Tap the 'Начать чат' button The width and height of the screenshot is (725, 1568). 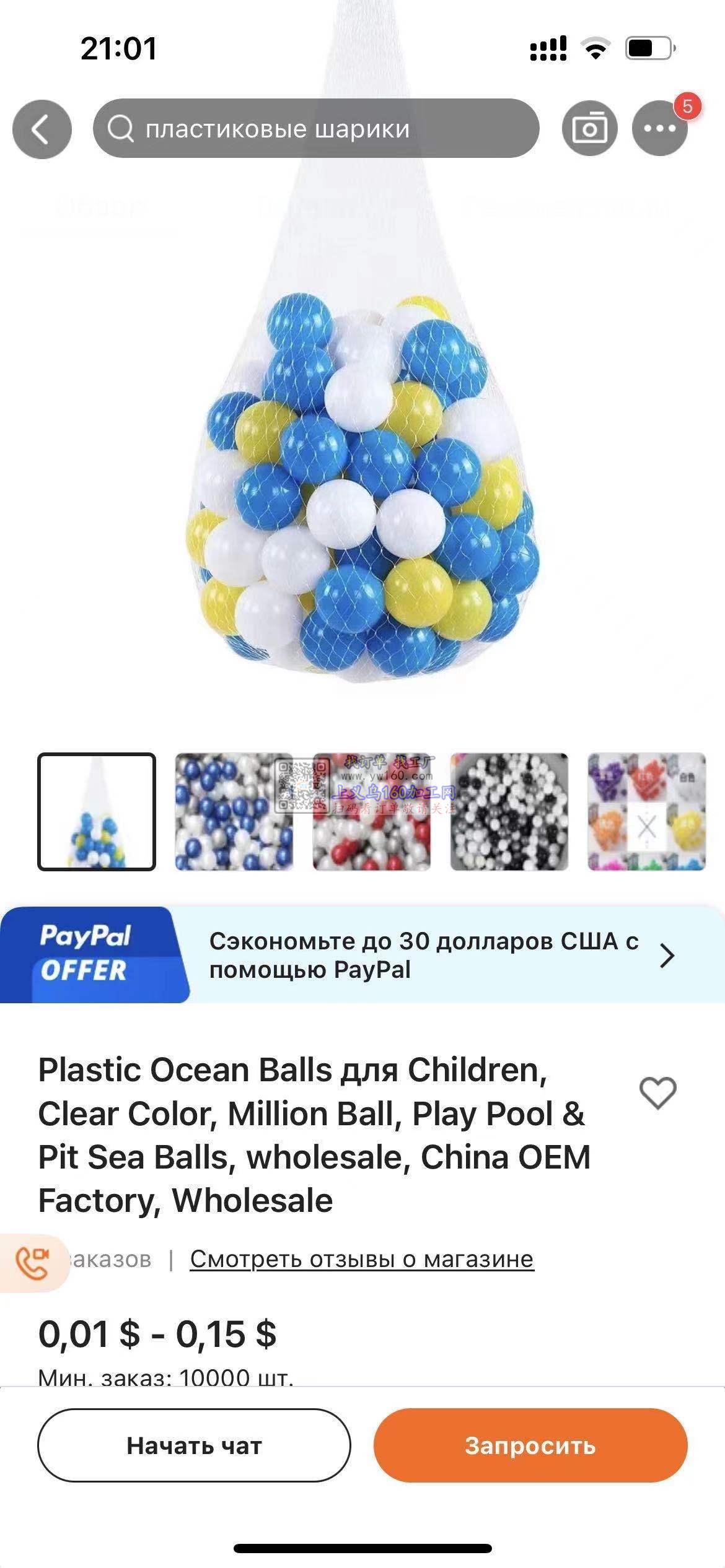(x=194, y=1445)
